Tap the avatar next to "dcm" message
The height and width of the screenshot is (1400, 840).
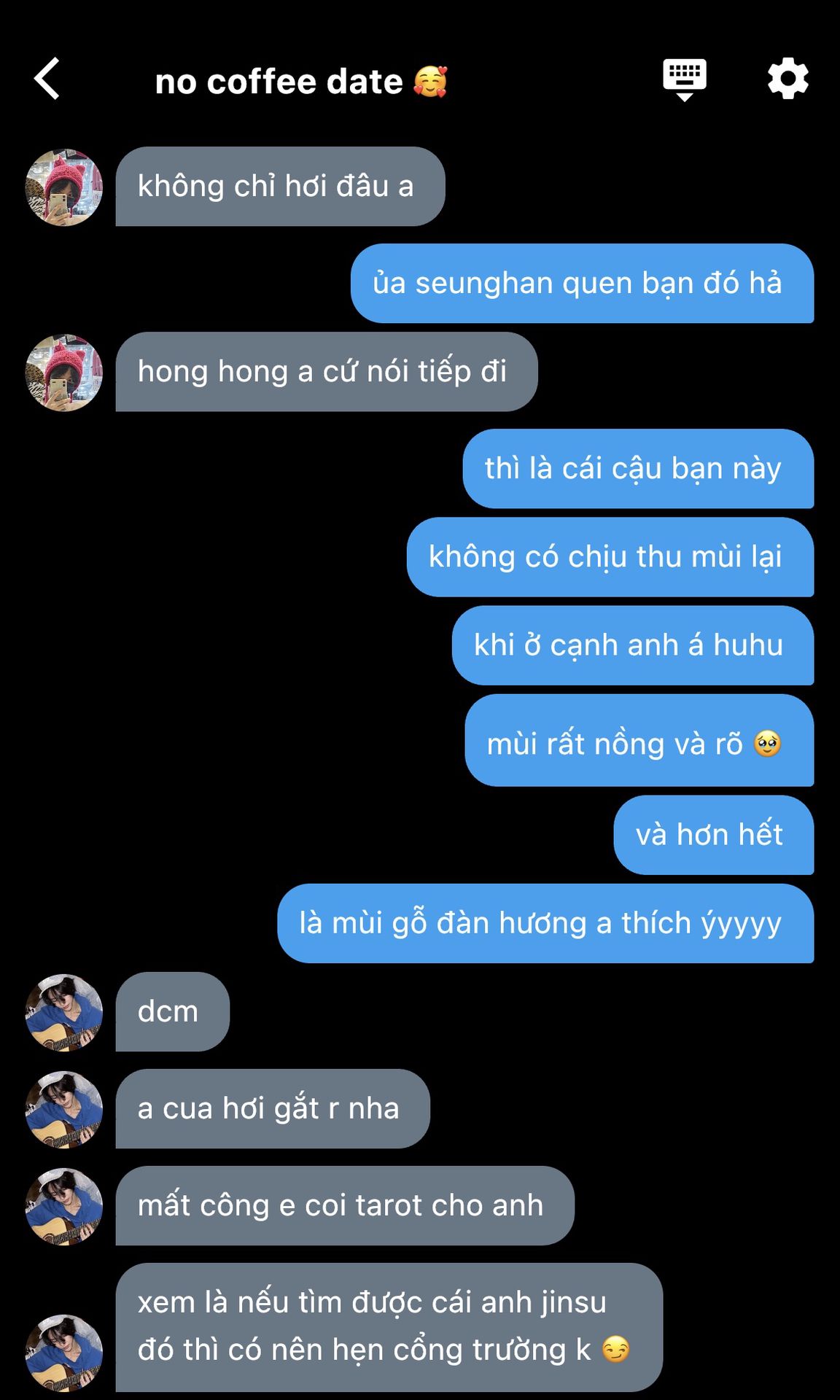(64, 1012)
